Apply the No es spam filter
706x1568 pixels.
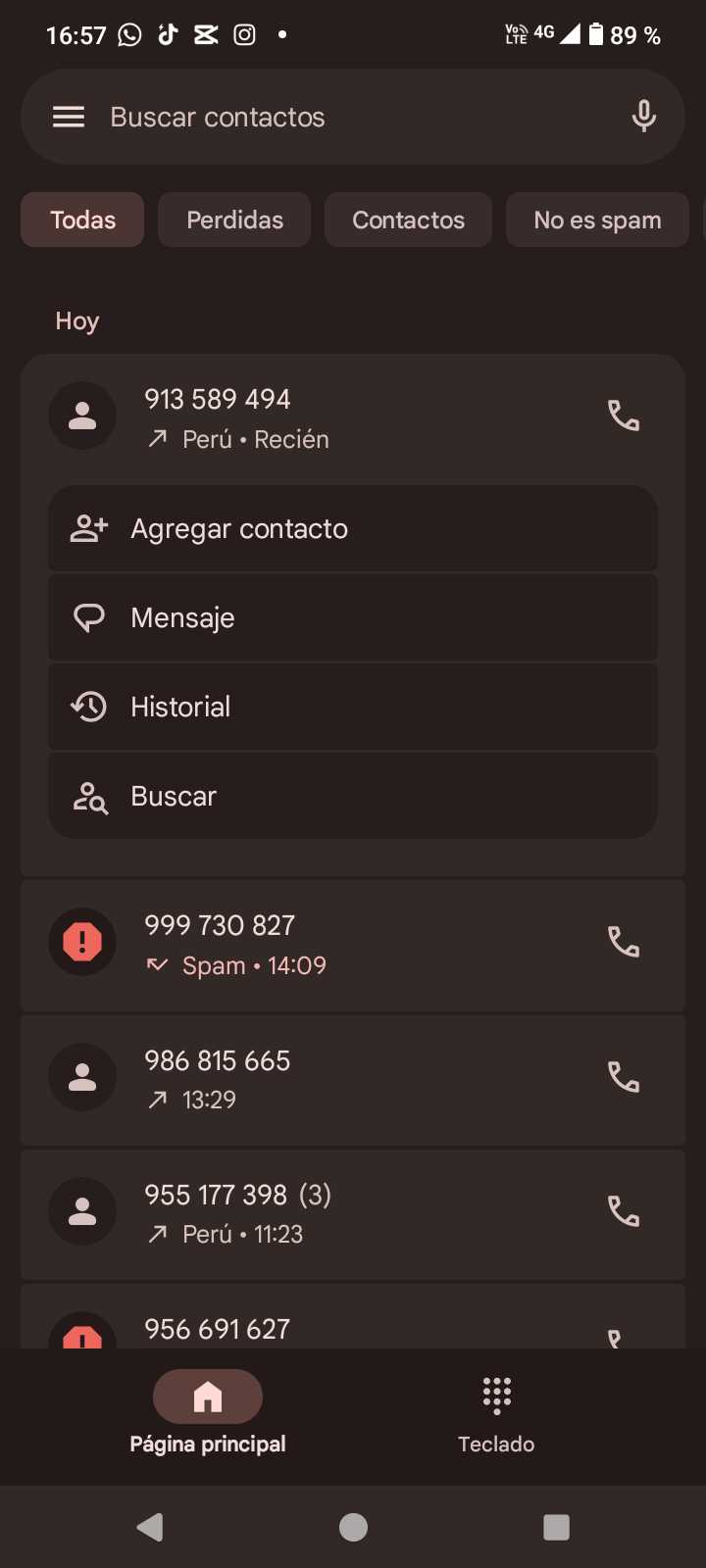597,220
